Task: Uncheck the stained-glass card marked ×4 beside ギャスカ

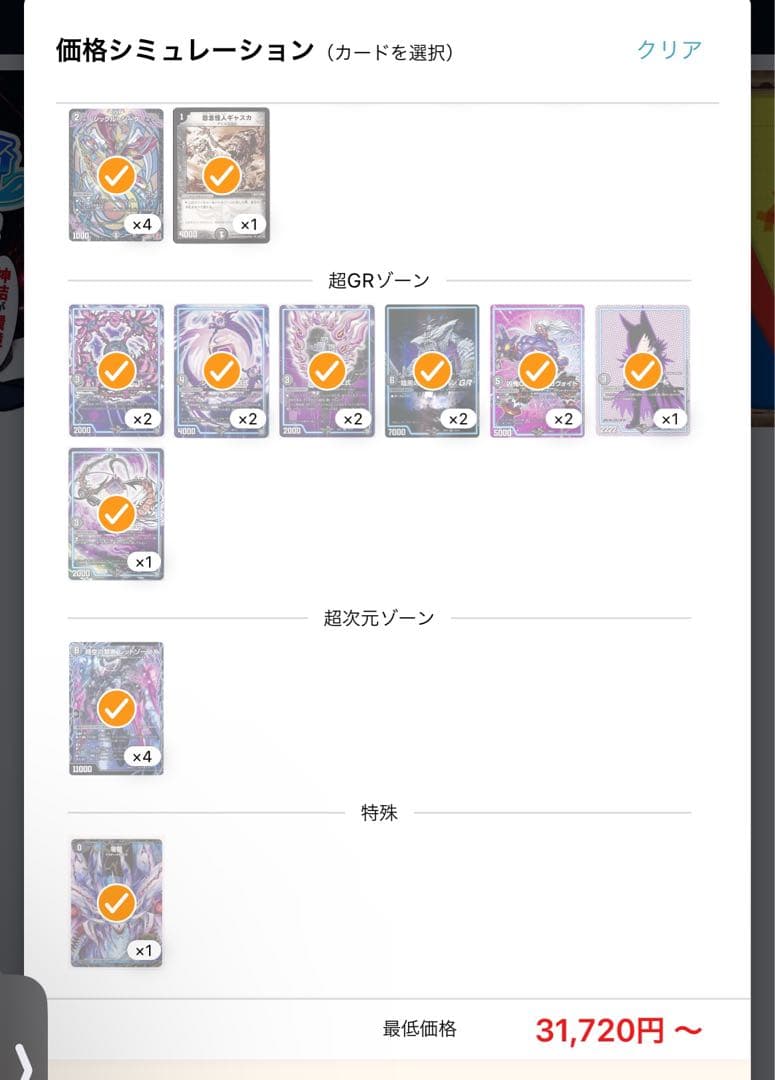Action: tap(116, 175)
